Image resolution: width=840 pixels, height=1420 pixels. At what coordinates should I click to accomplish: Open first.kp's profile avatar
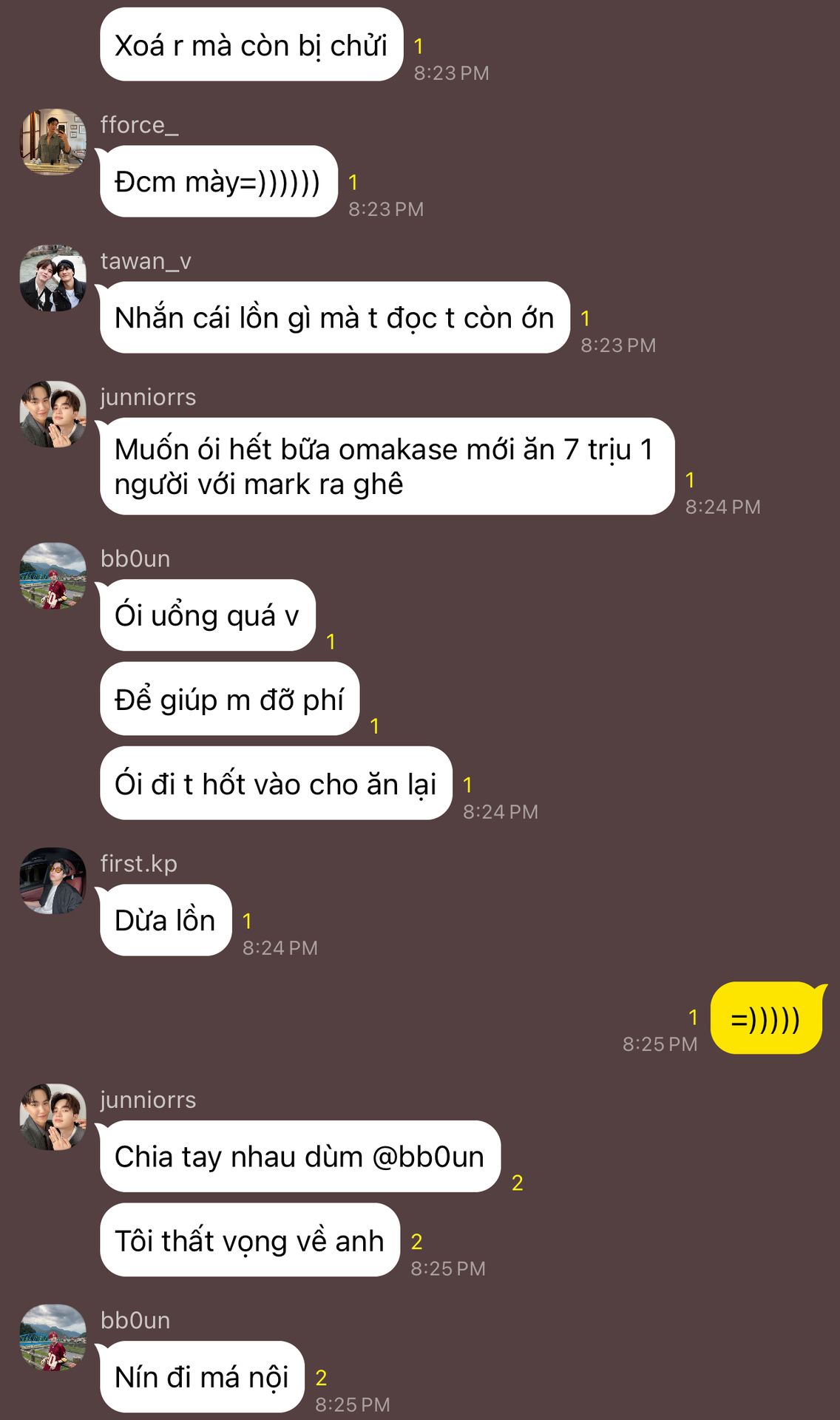click(52, 881)
